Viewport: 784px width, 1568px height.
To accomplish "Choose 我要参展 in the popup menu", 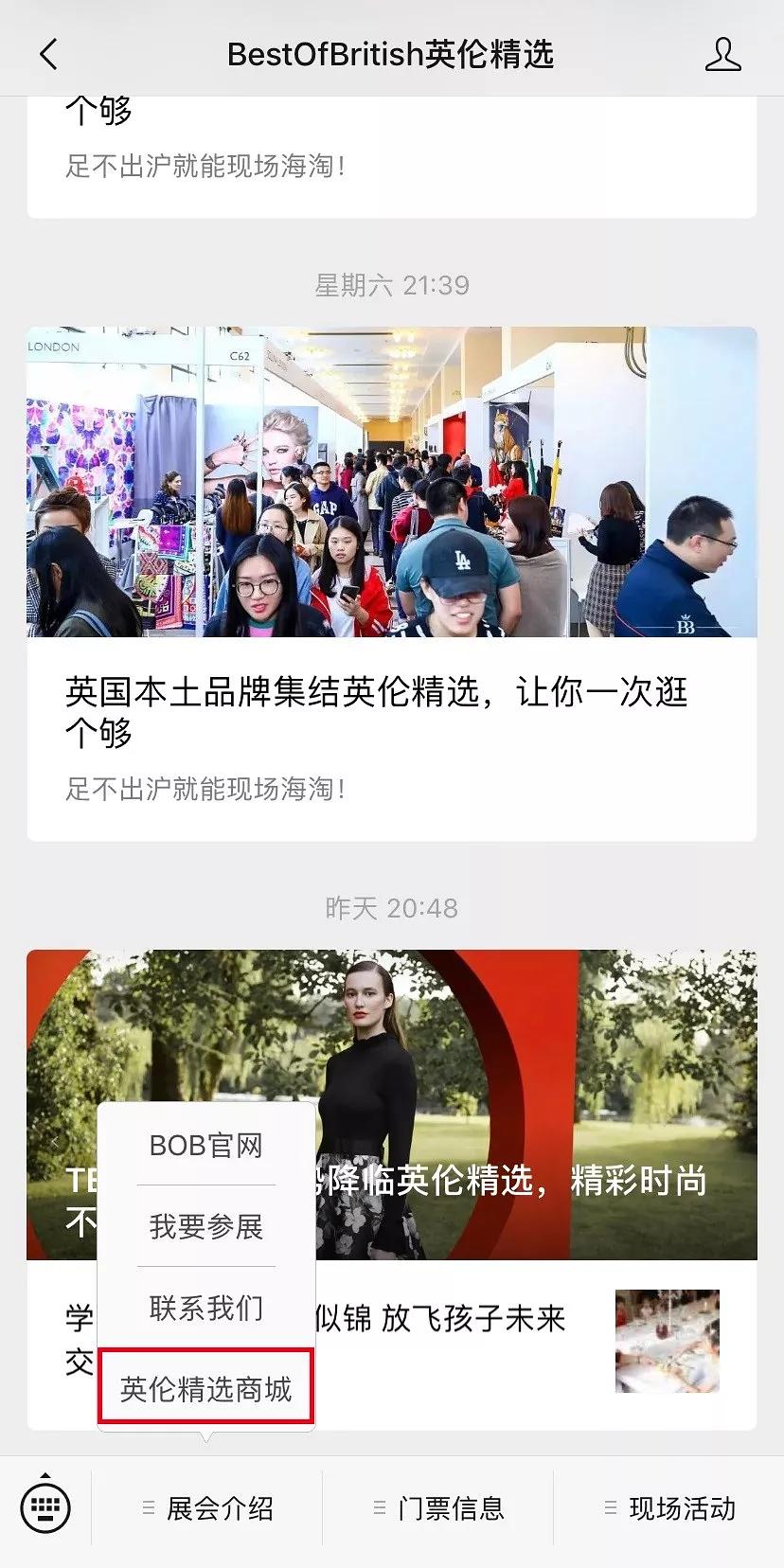I will pyautogui.click(x=205, y=1227).
